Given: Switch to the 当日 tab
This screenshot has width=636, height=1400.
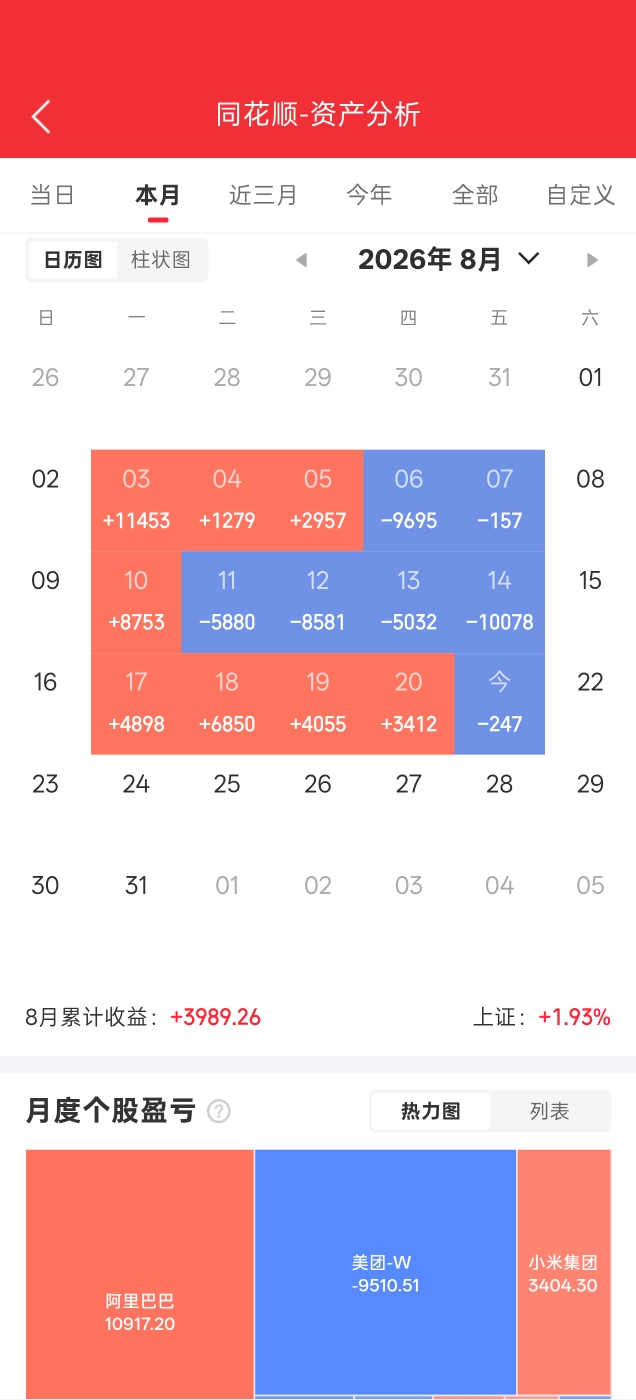Looking at the screenshot, I should coord(52,194).
